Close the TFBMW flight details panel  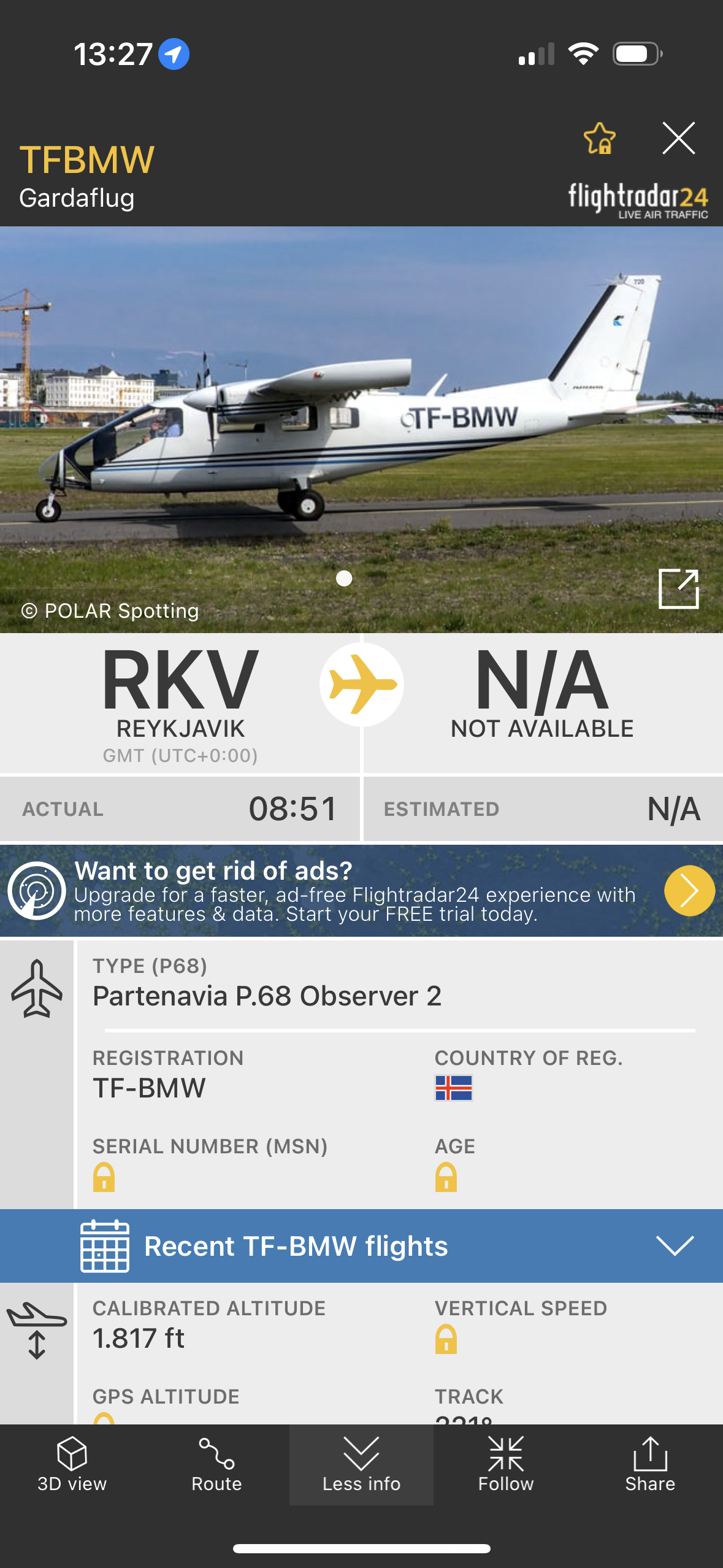tap(678, 138)
